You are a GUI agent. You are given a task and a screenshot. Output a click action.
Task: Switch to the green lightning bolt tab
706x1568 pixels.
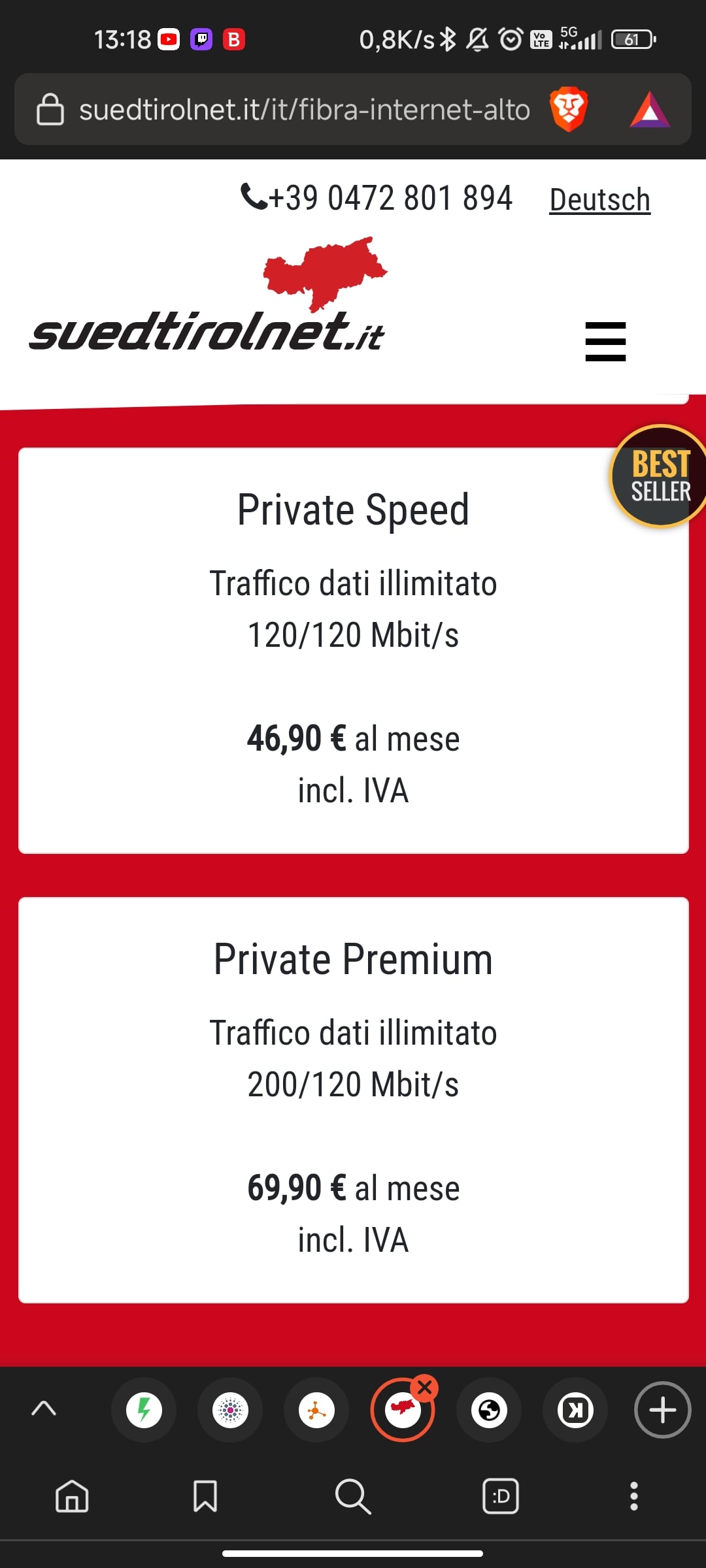pos(144,1410)
